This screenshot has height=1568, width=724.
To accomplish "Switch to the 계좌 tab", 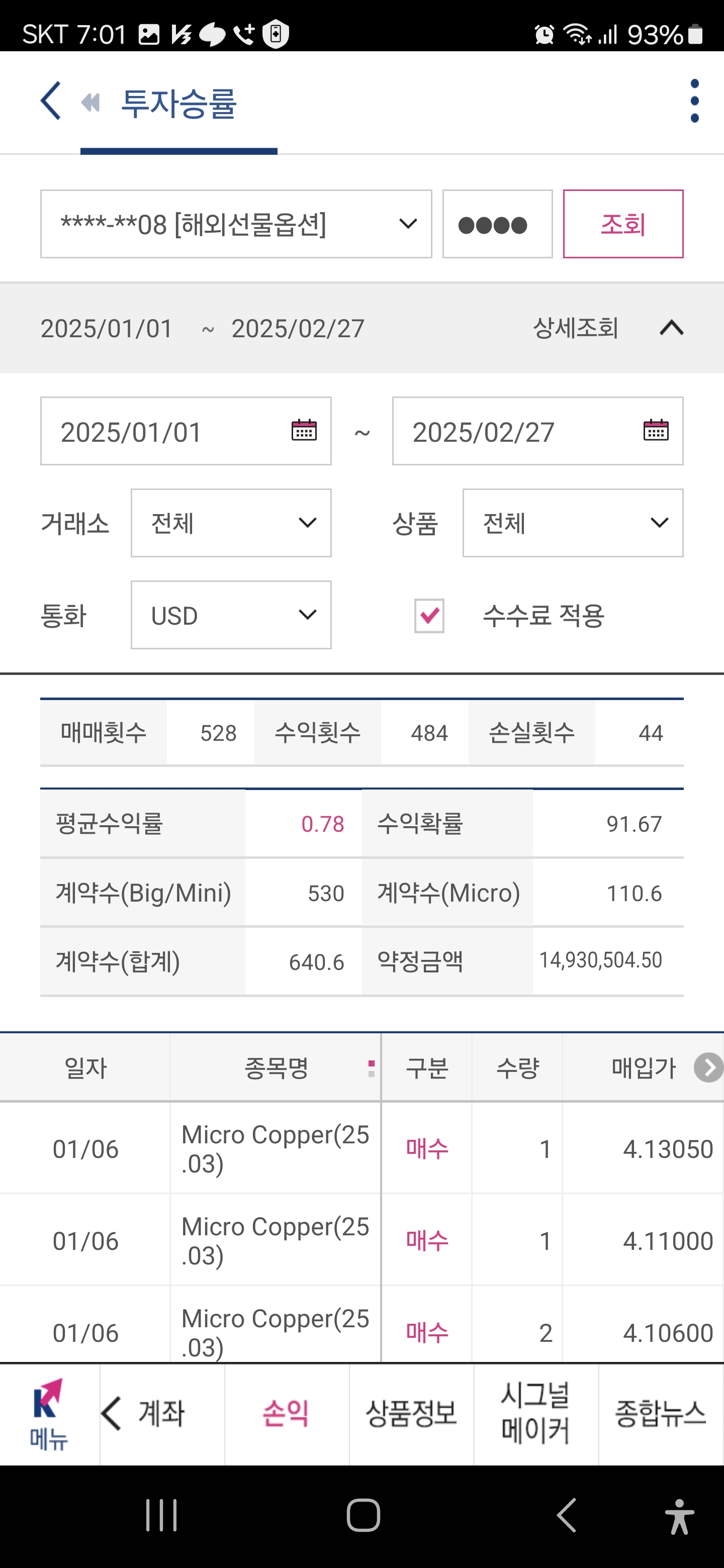I will pyautogui.click(x=162, y=1414).
